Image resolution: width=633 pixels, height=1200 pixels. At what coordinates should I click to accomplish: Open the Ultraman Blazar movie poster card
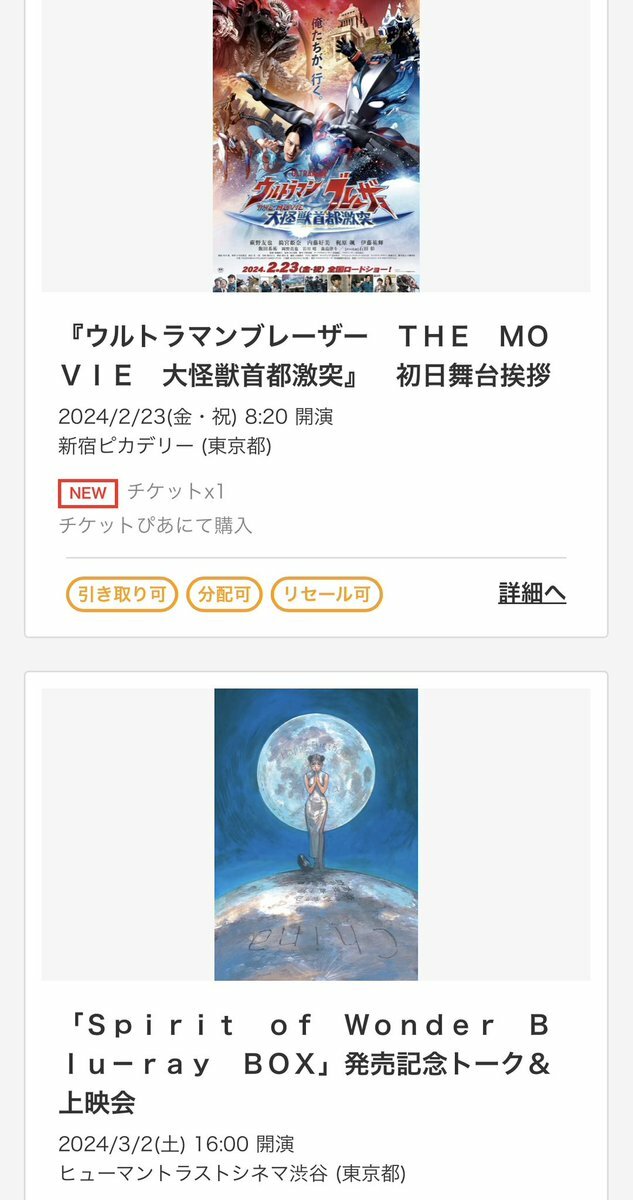[316, 146]
